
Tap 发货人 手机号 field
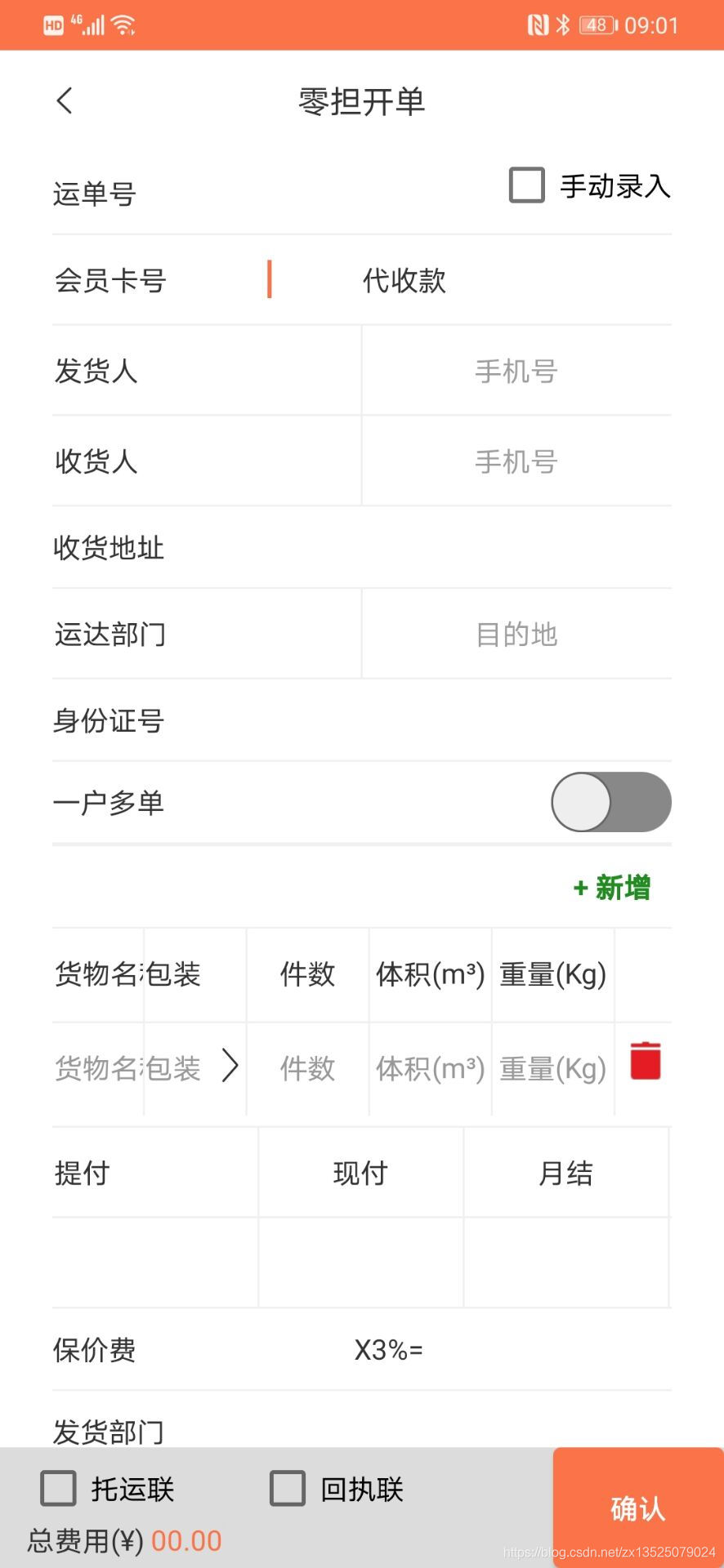(x=516, y=371)
